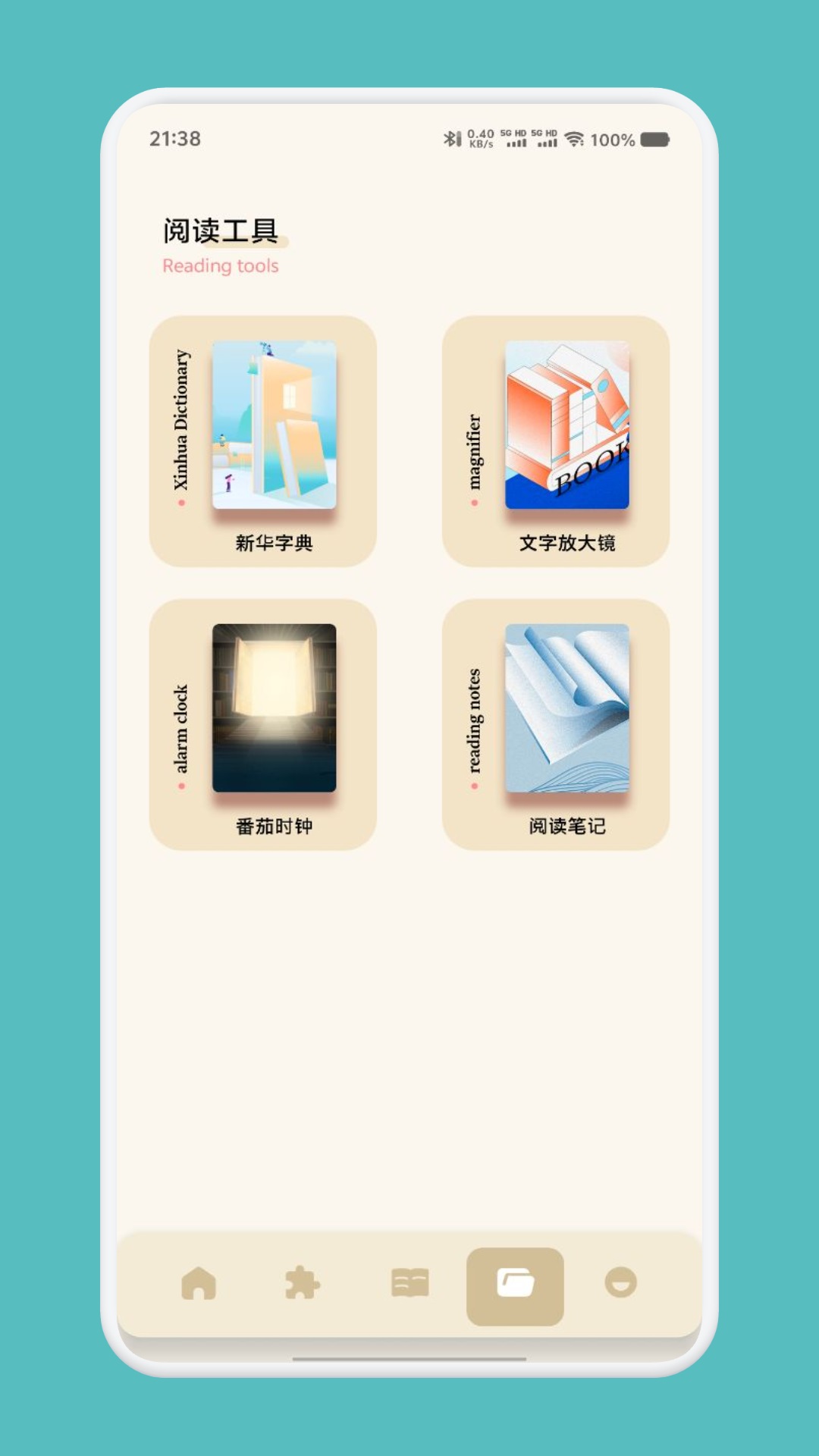The image size is (819, 1456).
Task: Open the 新华字典 dictionary card
Action: click(262, 441)
